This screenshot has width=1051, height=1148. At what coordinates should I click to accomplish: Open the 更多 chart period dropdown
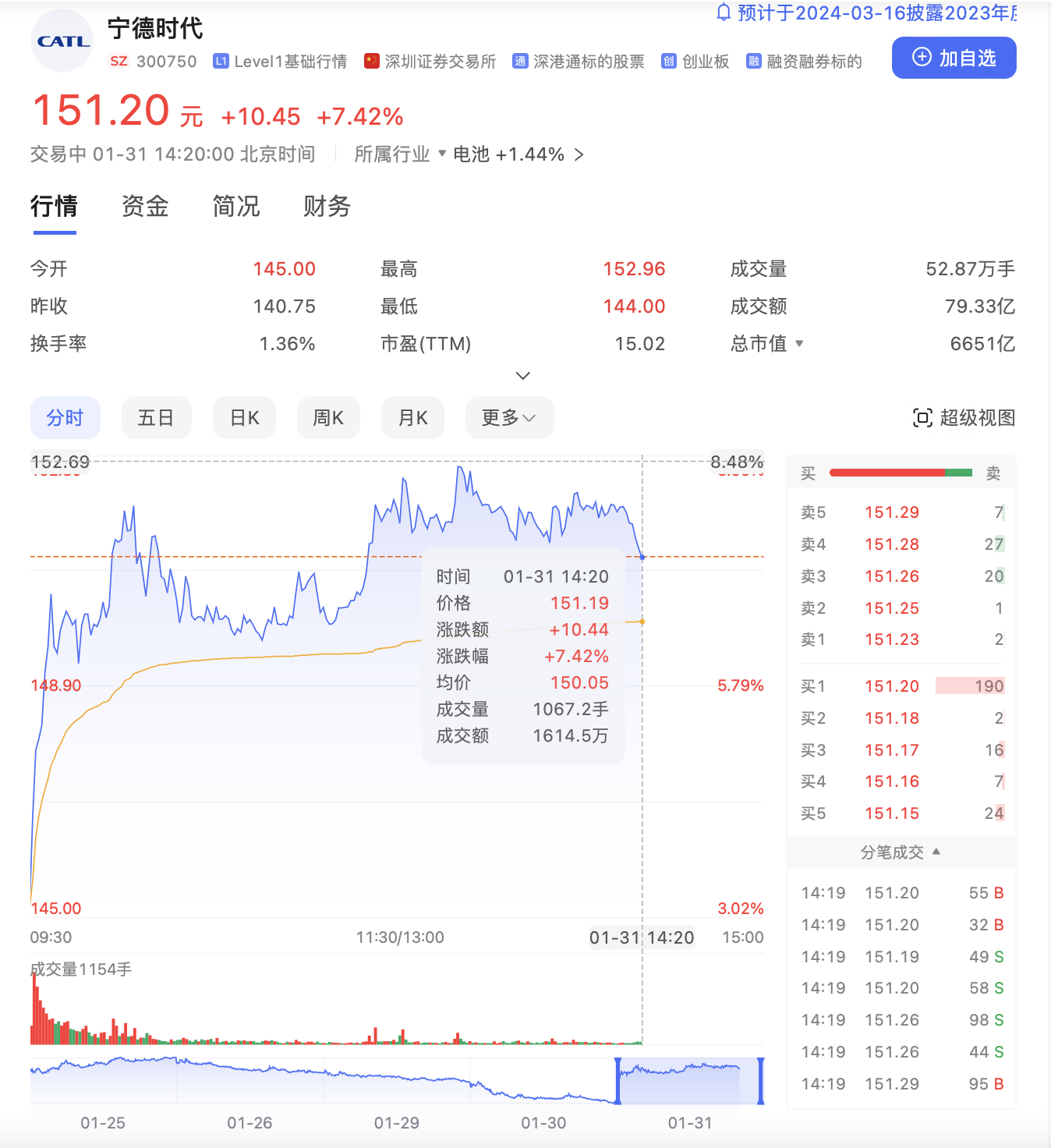509,418
